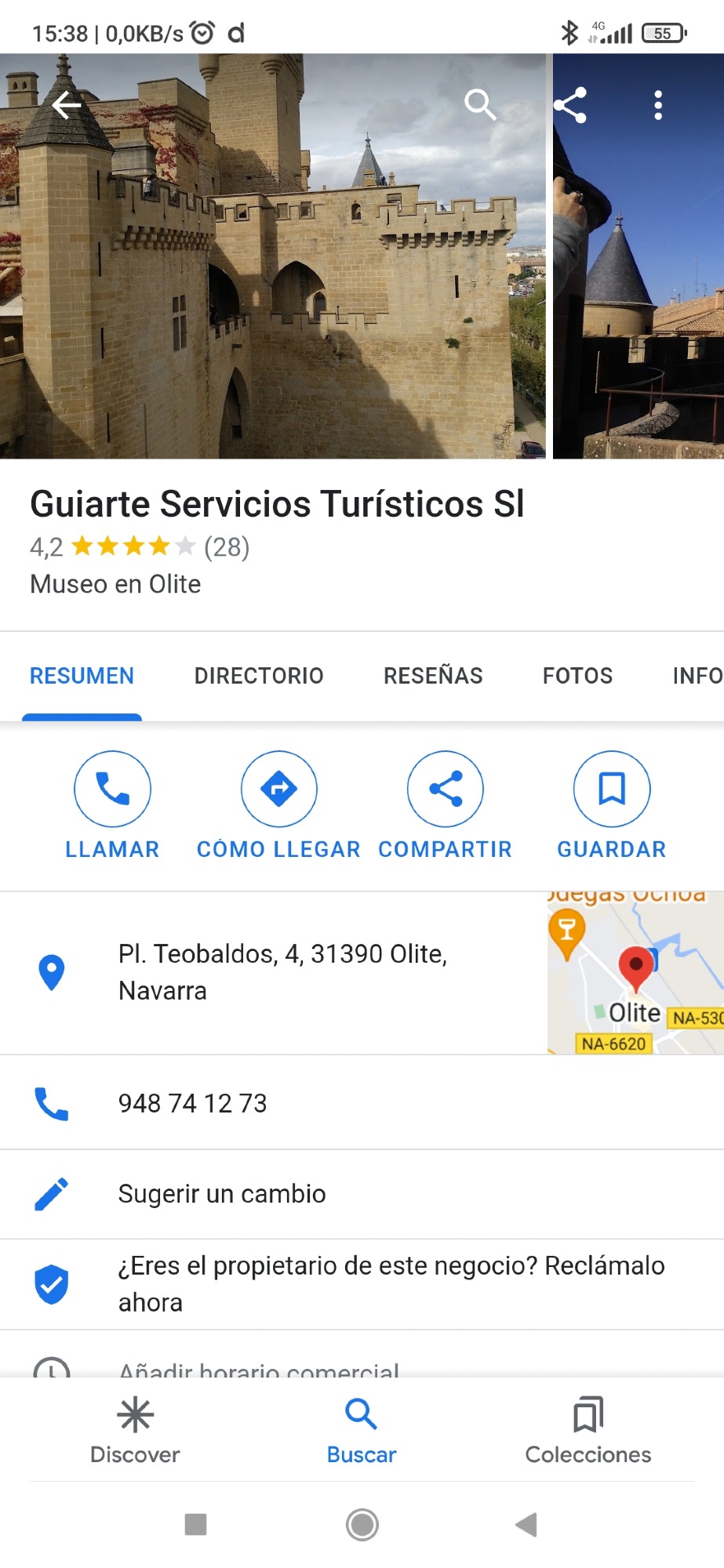Go back using the top arrow
724x1568 pixels.
67,104
